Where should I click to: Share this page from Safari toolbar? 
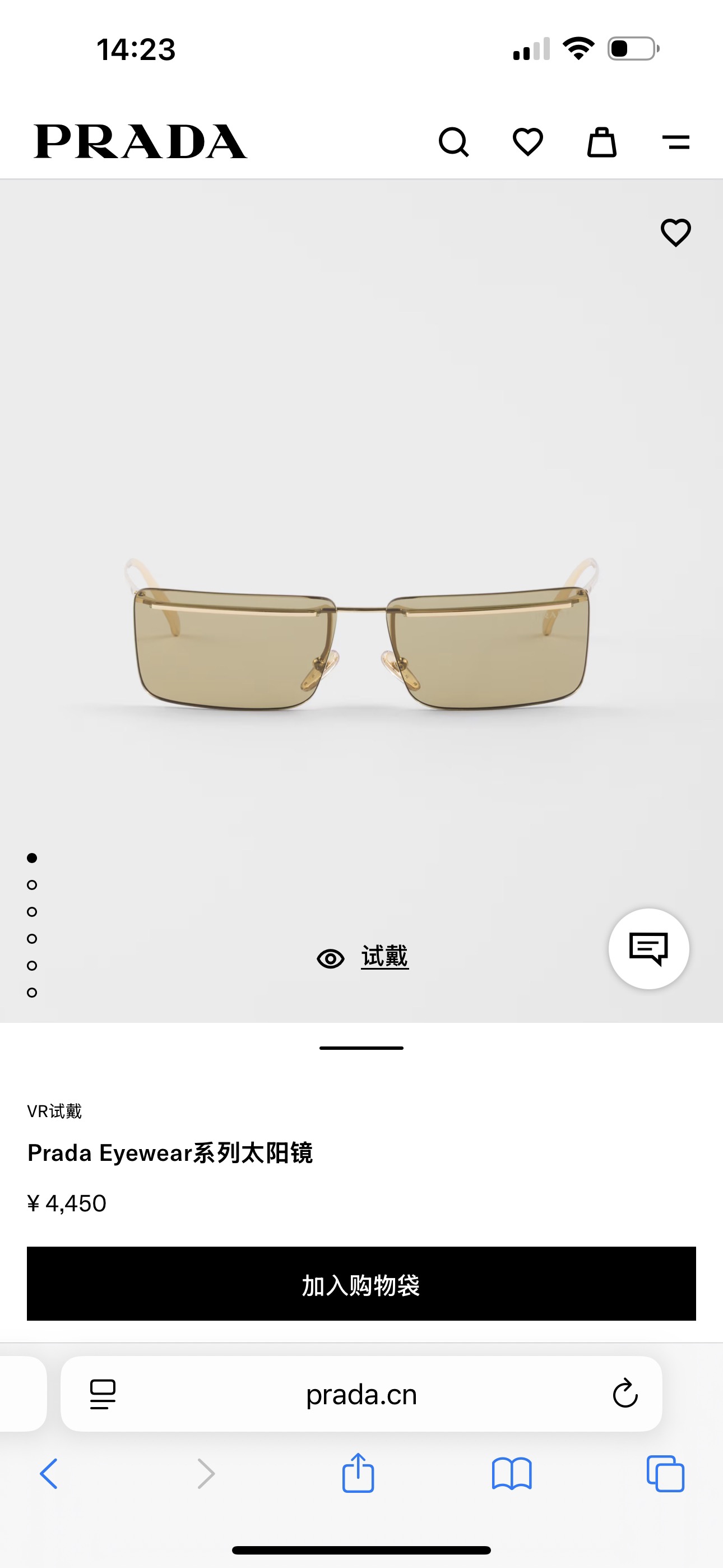358,1473
